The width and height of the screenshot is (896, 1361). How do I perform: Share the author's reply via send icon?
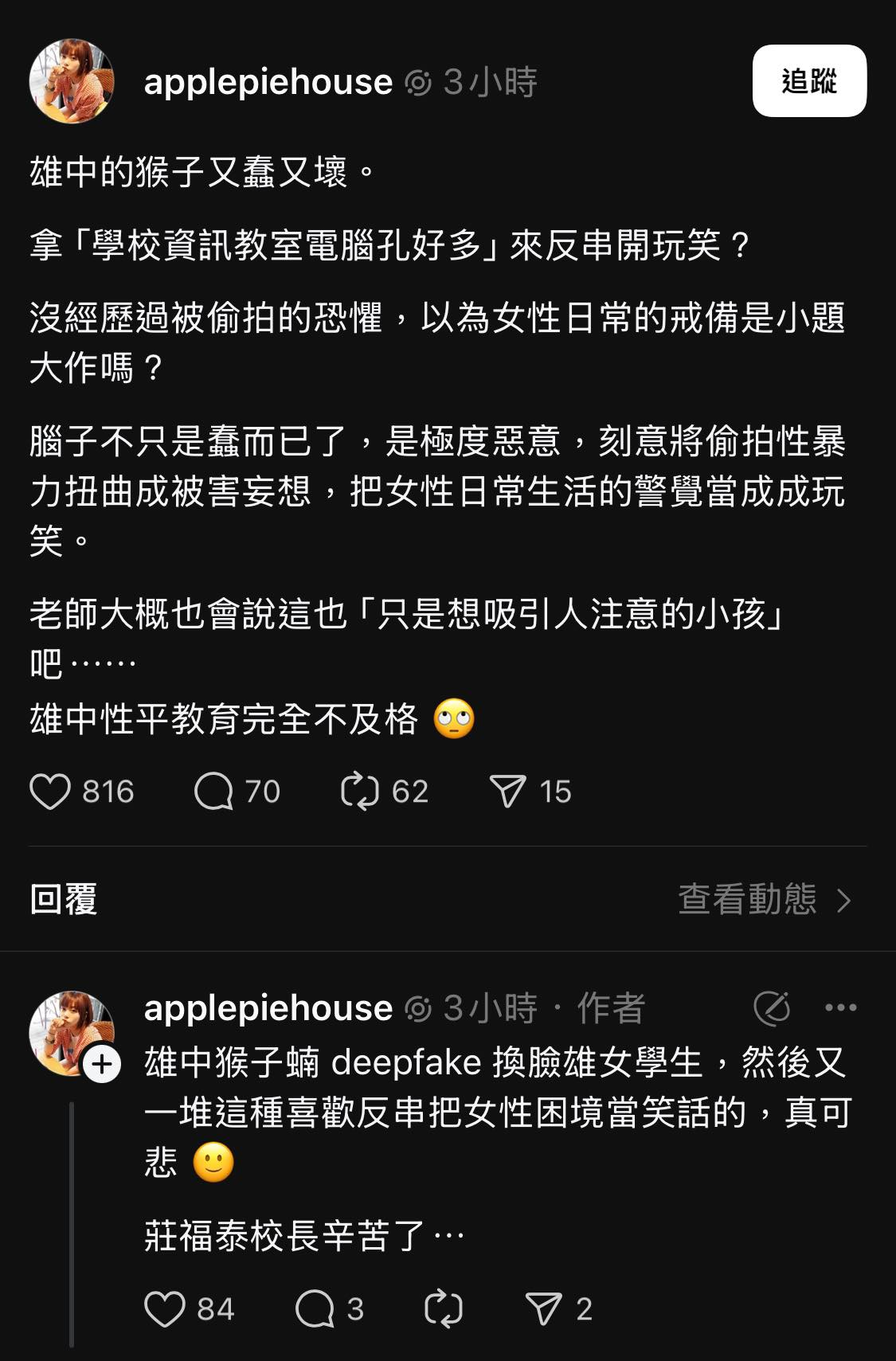(x=544, y=1308)
